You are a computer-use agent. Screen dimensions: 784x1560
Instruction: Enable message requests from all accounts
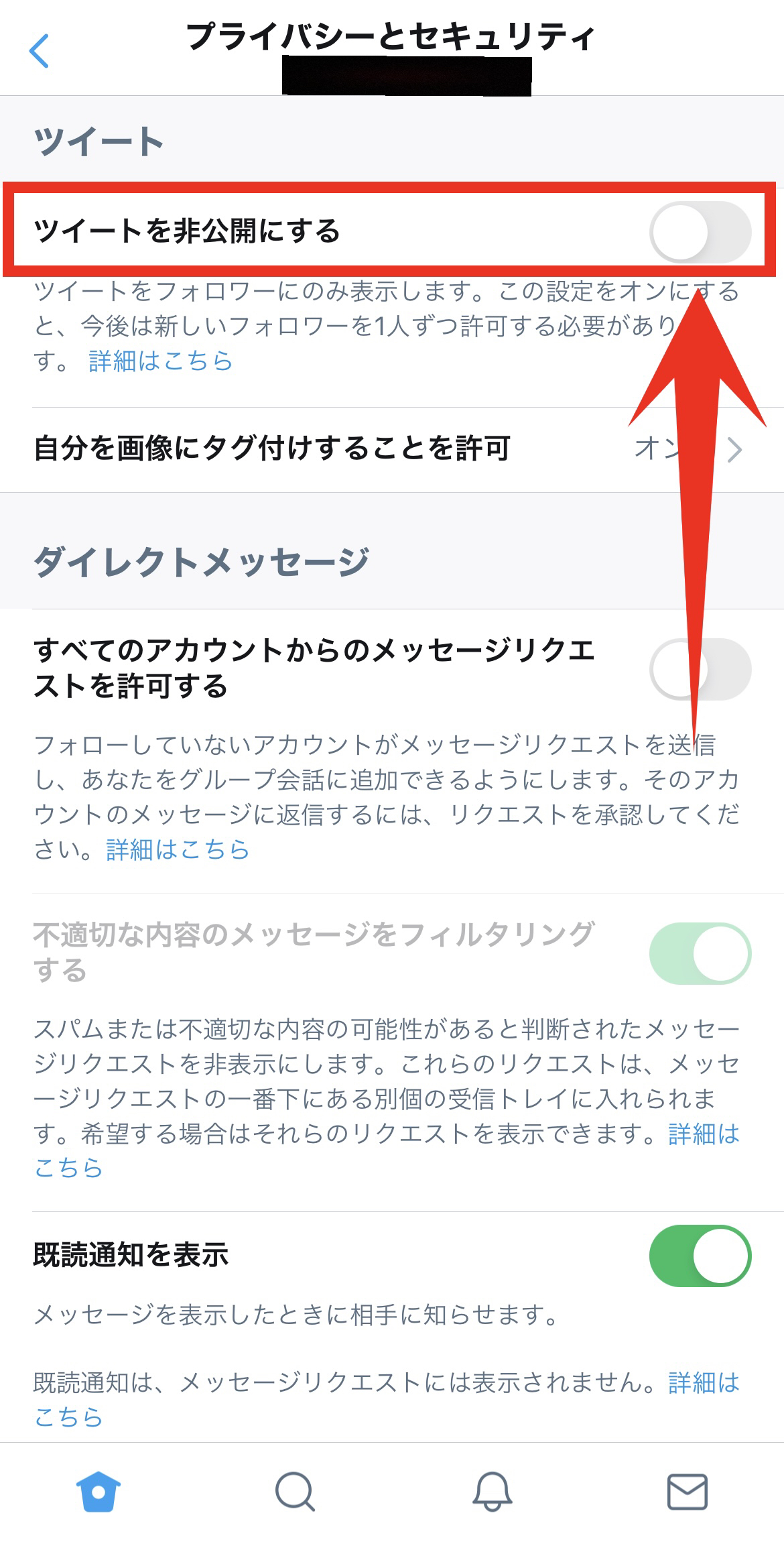700,669
